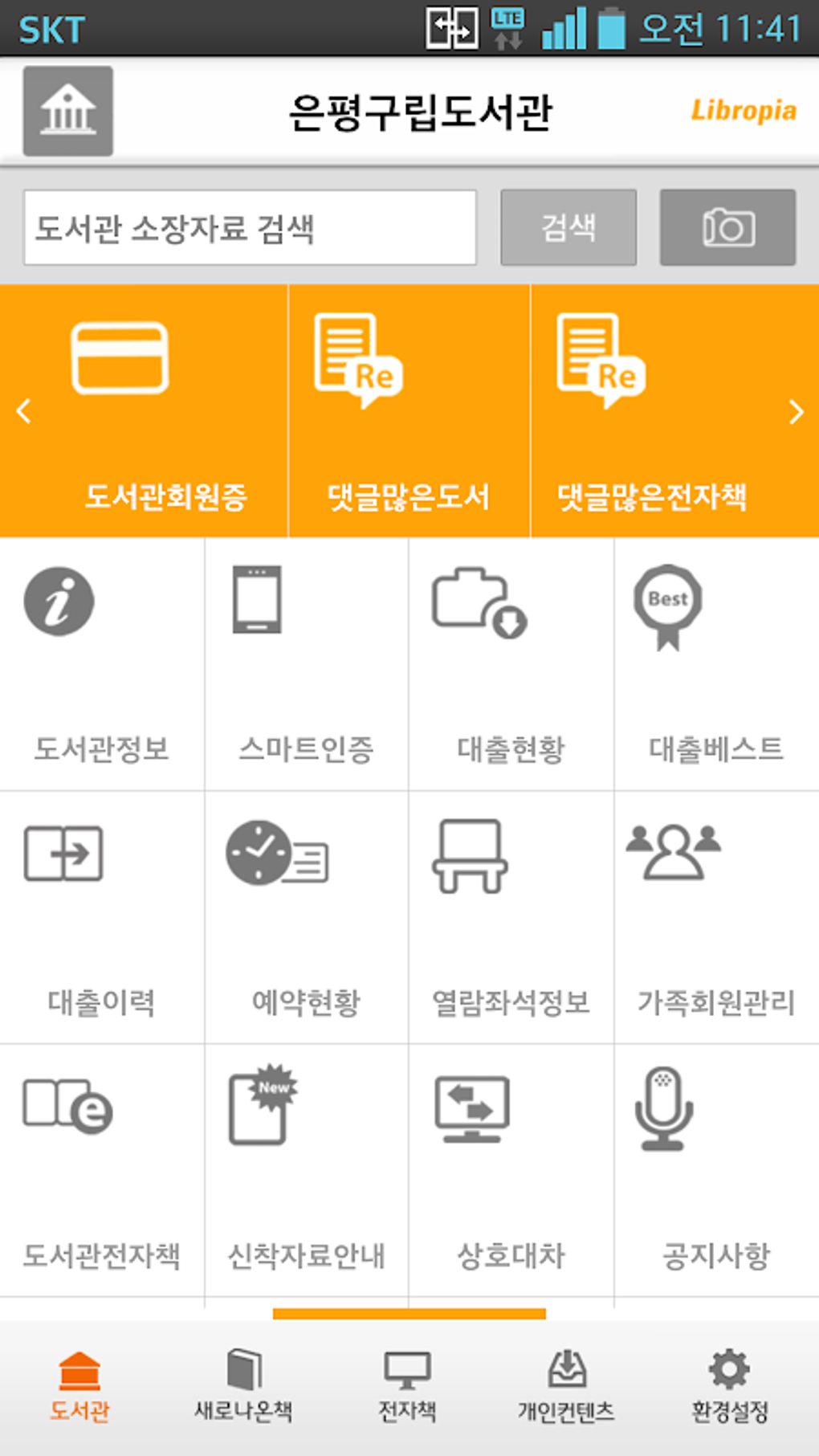This screenshot has height=1456, width=819.
Task: Show previous banner items with left arrow
Action: (24, 411)
